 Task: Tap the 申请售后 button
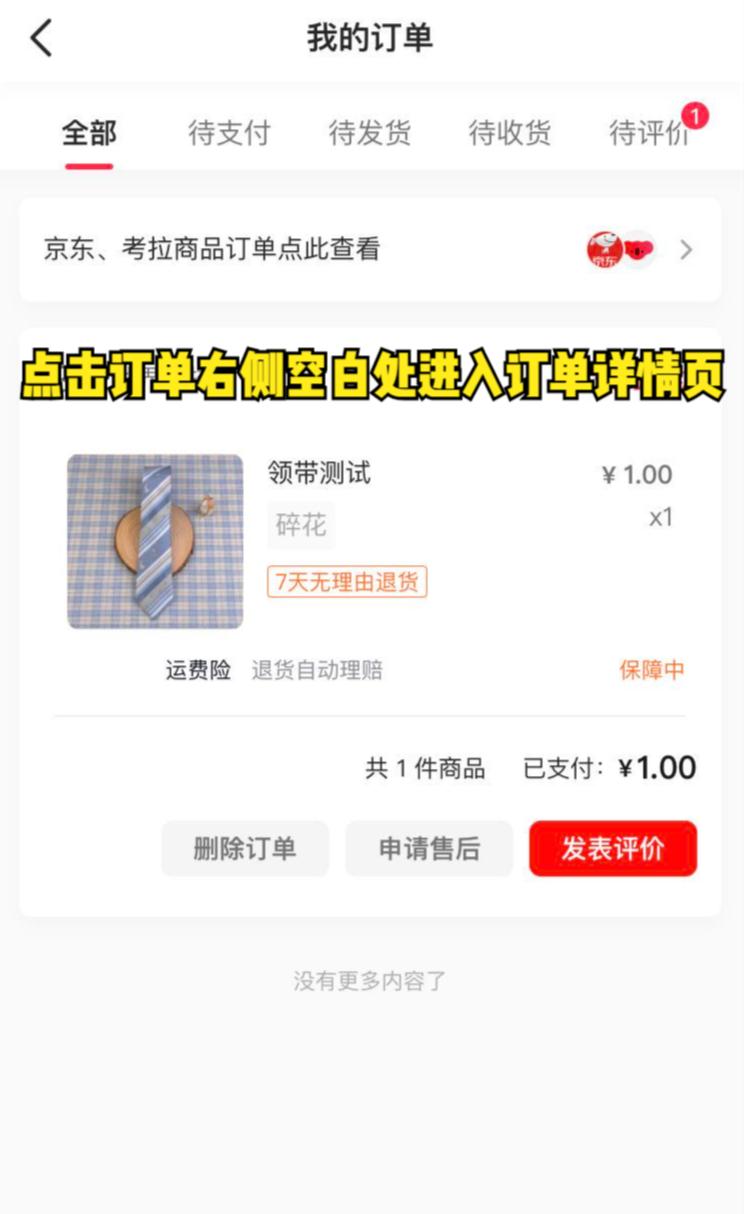(x=429, y=848)
